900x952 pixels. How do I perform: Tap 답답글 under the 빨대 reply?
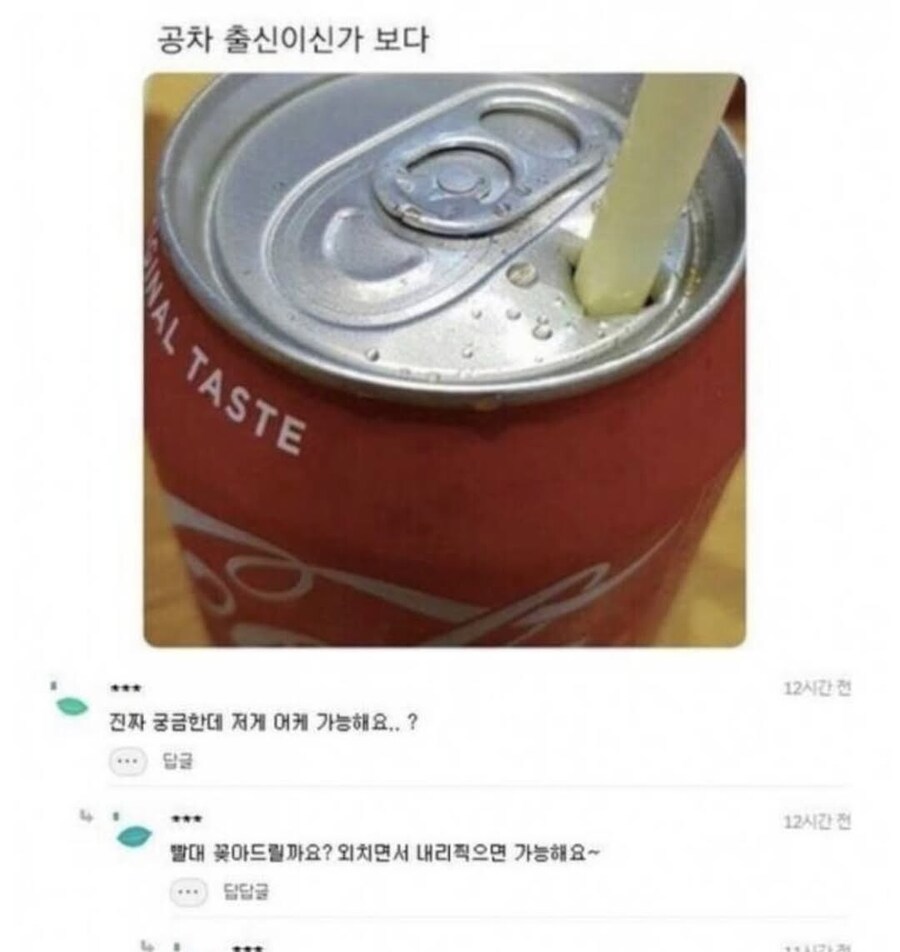pos(244,891)
